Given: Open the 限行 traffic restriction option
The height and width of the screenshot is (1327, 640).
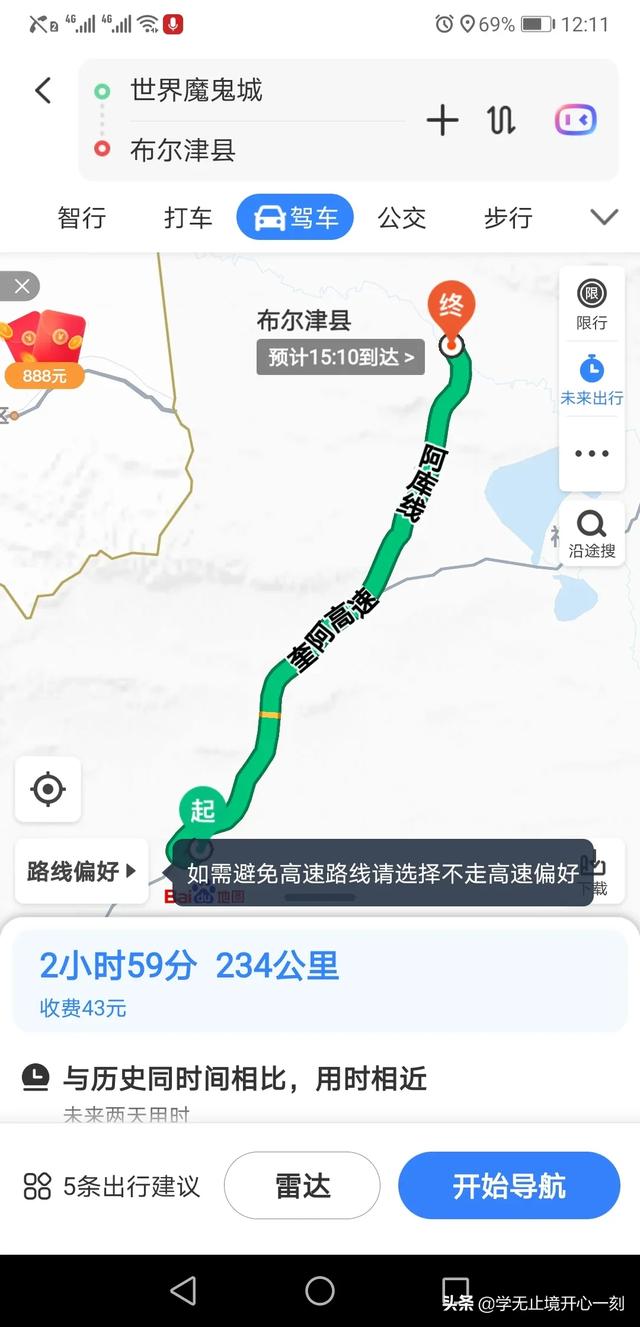Looking at the screenshot, I should (x=592, y=304).
